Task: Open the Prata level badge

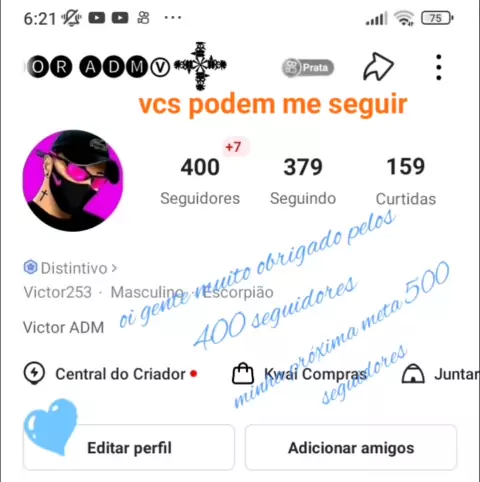Action: point(308,68)
